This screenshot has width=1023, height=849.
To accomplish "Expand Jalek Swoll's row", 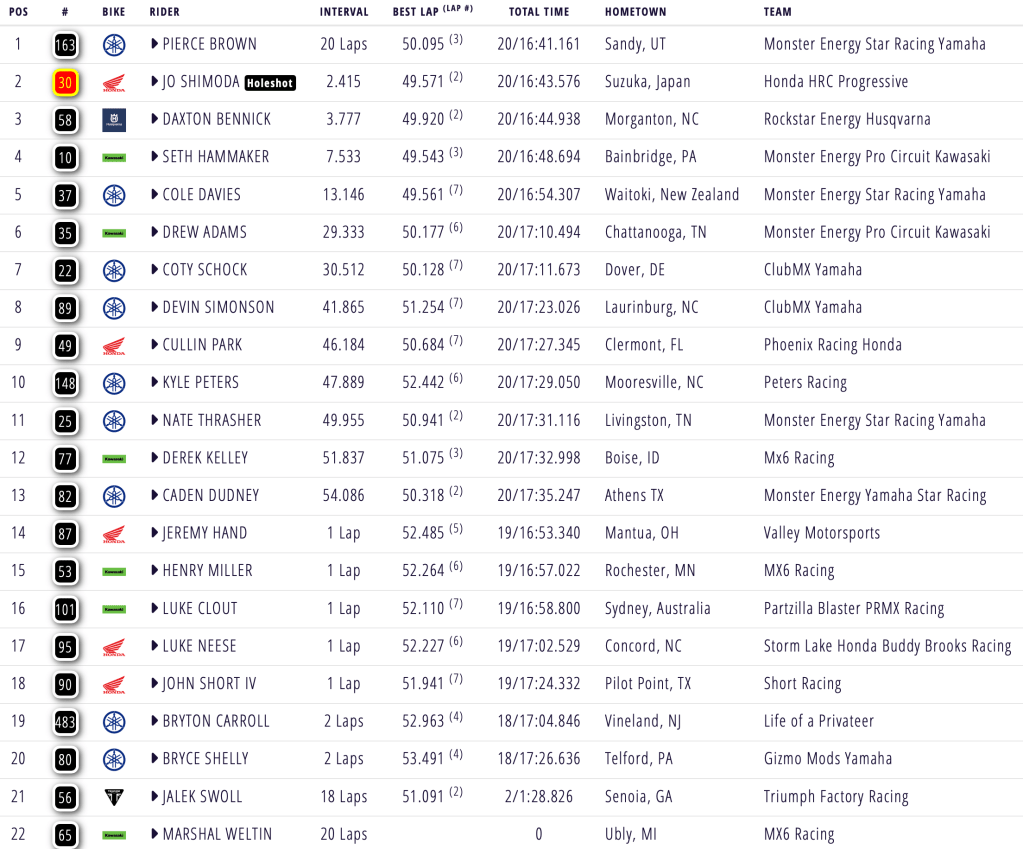I will coord(155,797).
